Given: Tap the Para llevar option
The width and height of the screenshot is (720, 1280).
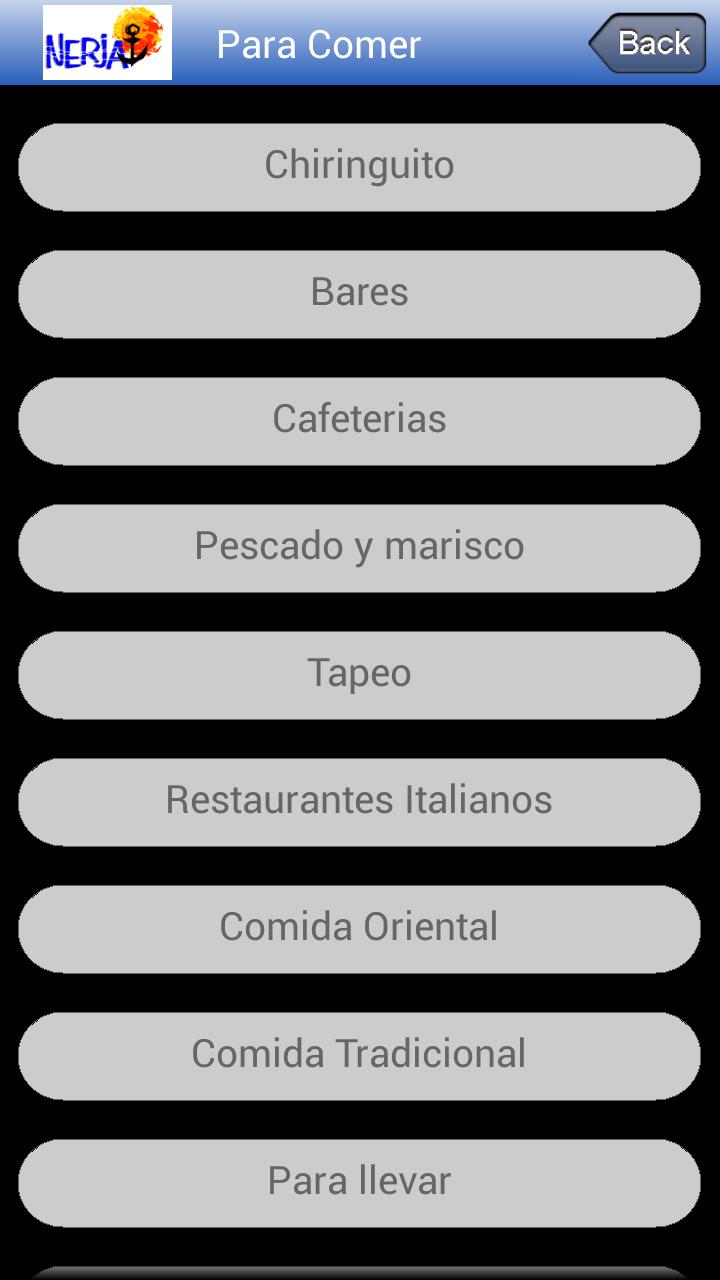Looking at the screenshot, I should tap(359, 1182).
